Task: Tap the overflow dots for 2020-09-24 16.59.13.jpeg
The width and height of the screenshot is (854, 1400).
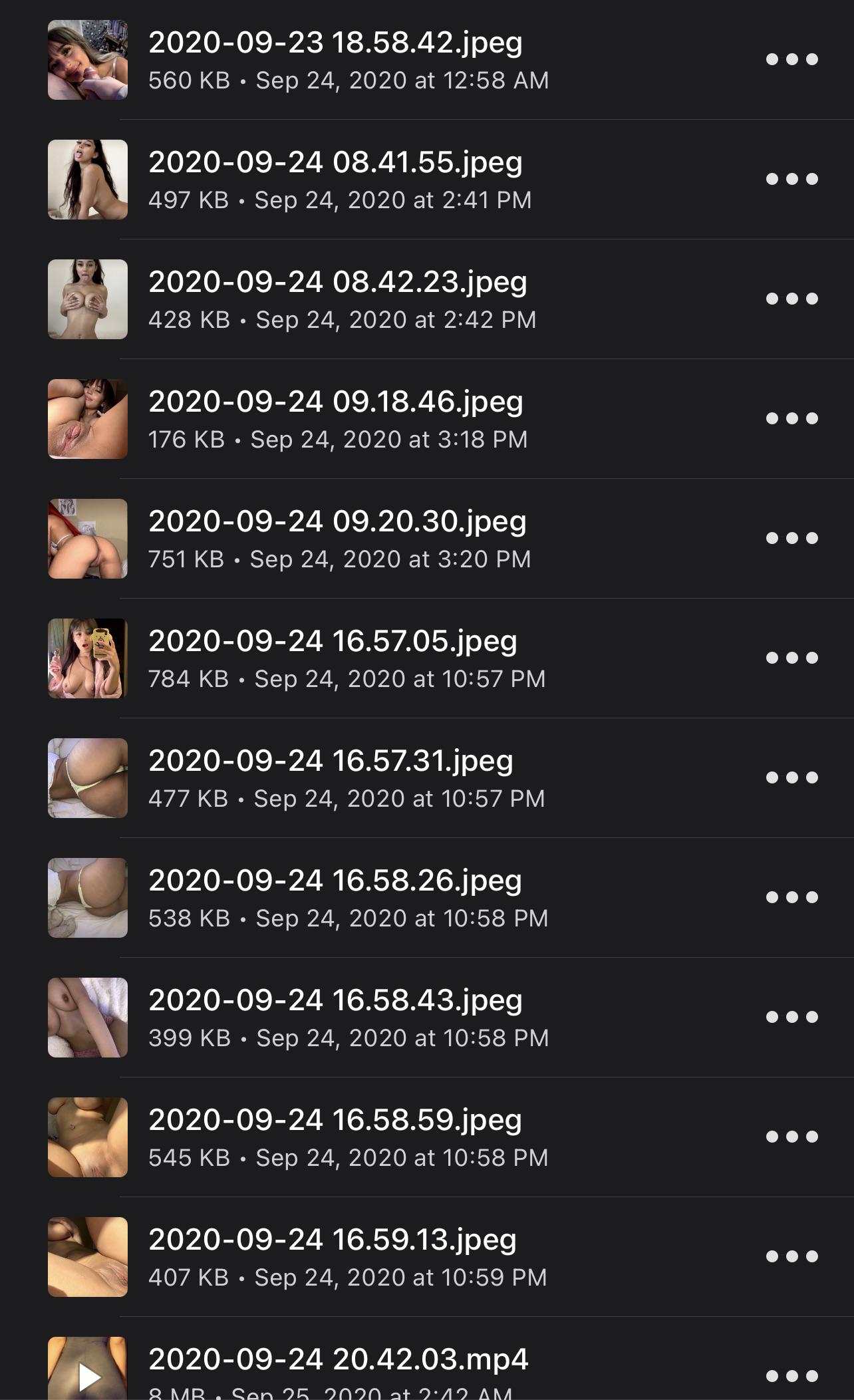Action: point(791,1256)
